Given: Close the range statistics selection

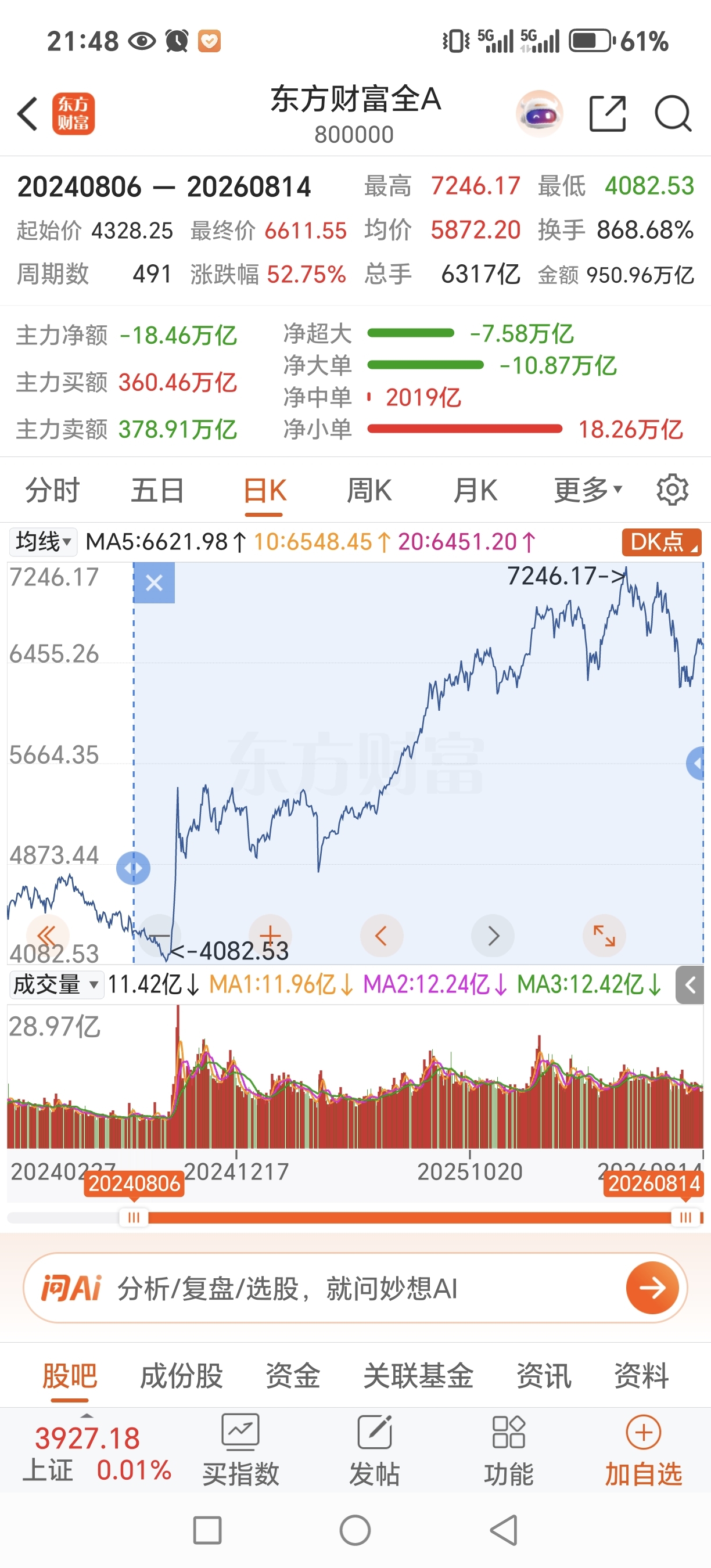Looking at the screenshot, I should 155,582.
